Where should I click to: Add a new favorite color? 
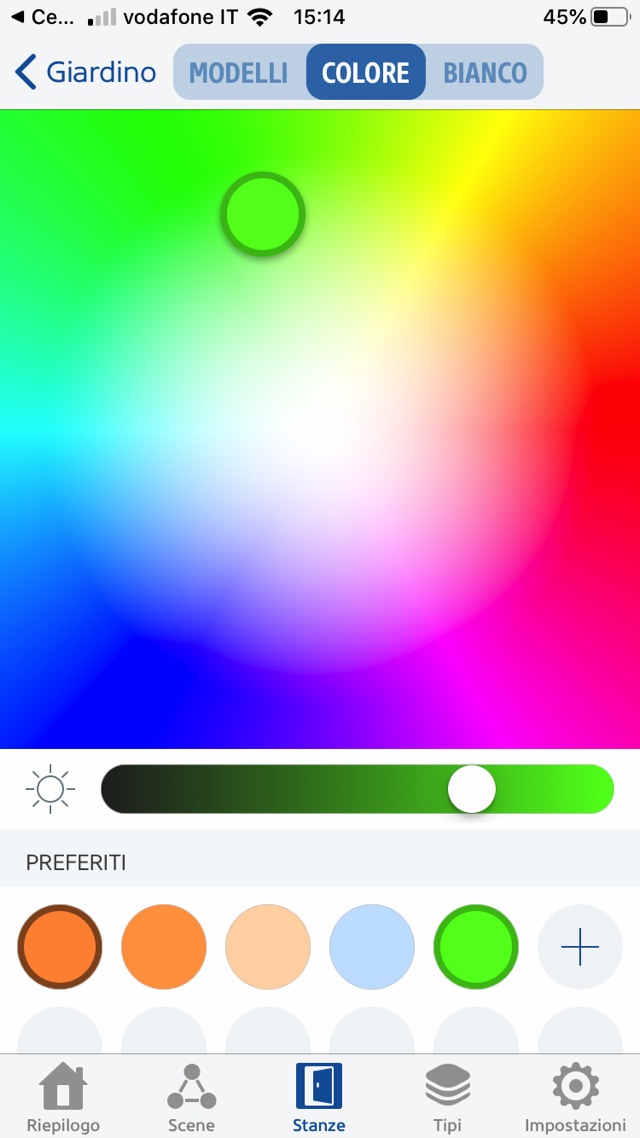(x=580, y=947)
